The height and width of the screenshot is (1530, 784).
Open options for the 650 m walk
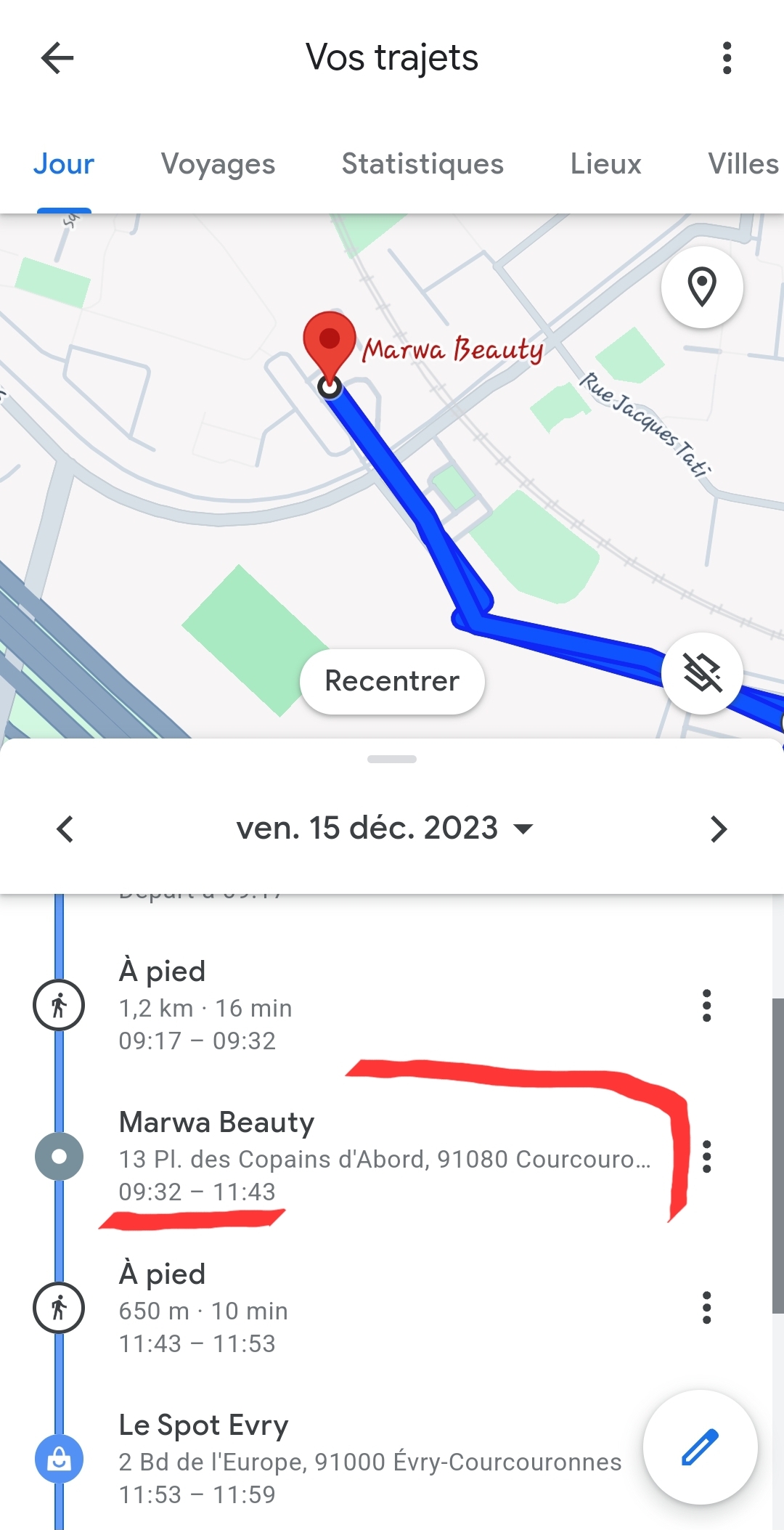coord(706,1308)
